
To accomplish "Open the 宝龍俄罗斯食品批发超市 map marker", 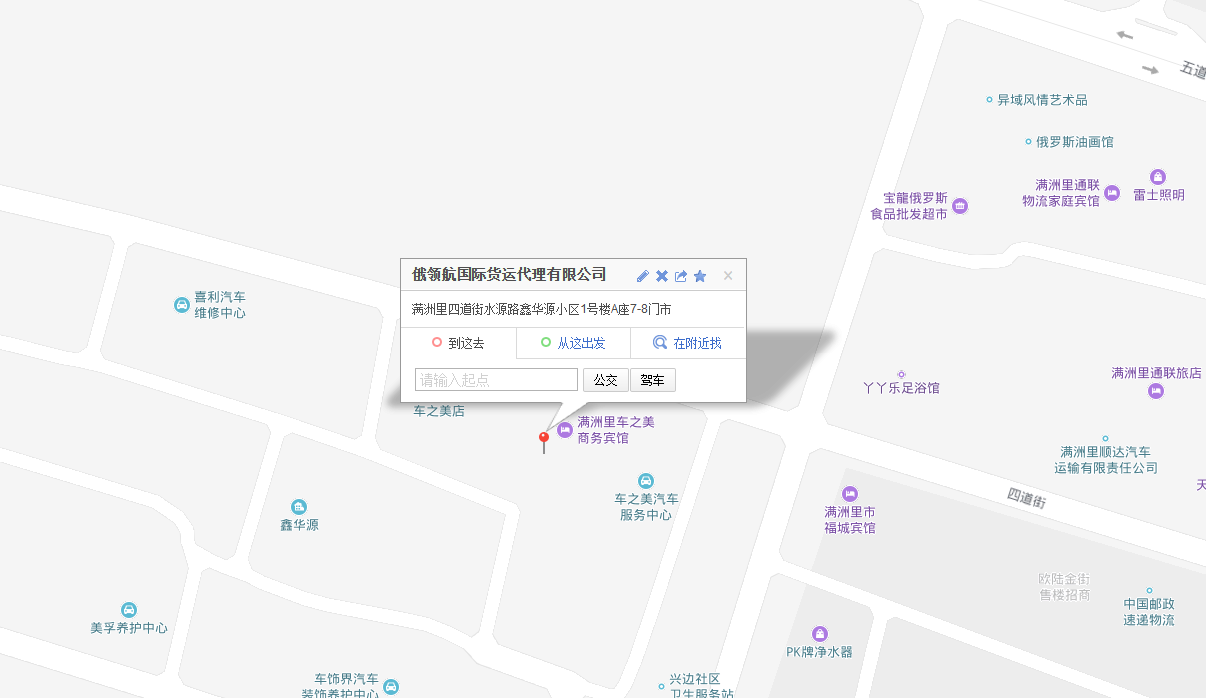I will [x=960, y=206].
